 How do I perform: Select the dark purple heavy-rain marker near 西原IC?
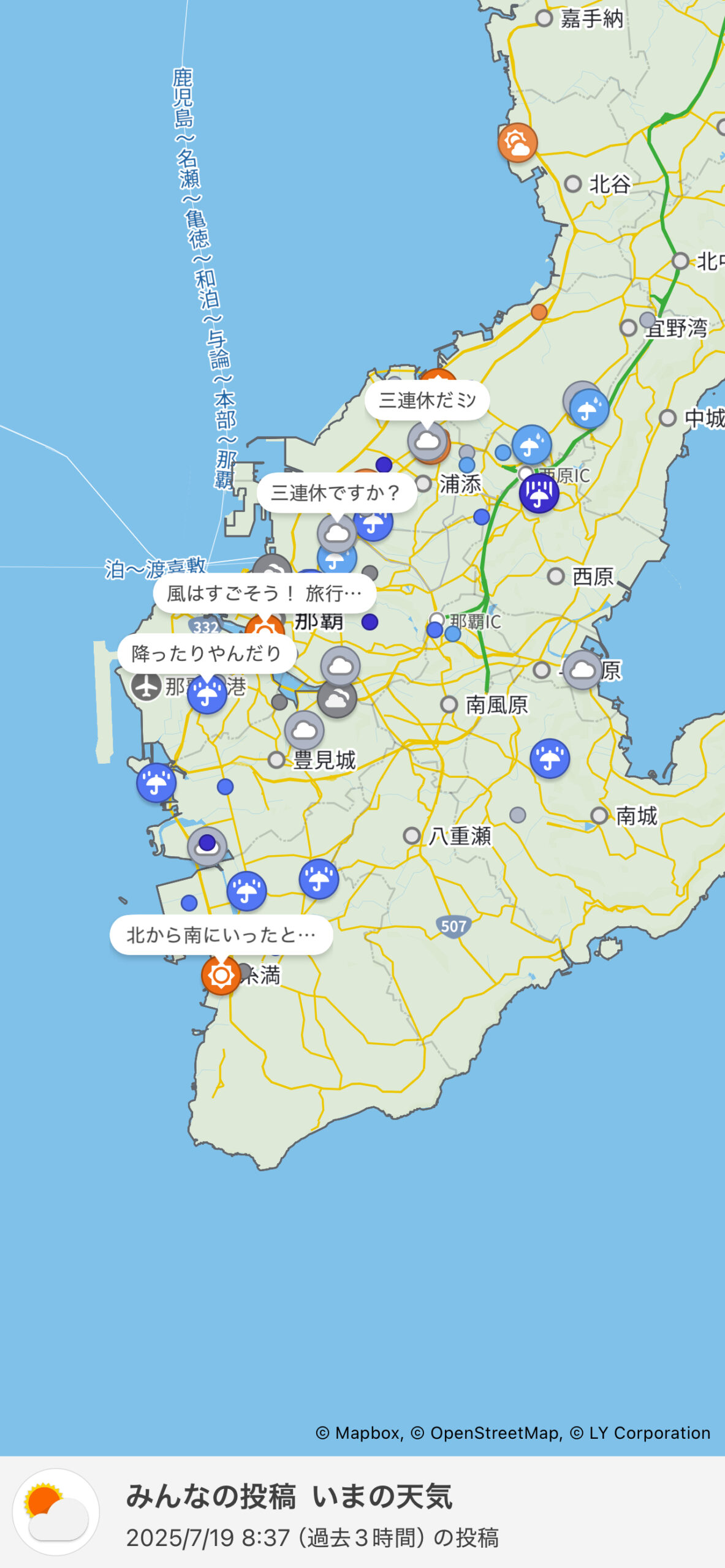coord(539,493)
